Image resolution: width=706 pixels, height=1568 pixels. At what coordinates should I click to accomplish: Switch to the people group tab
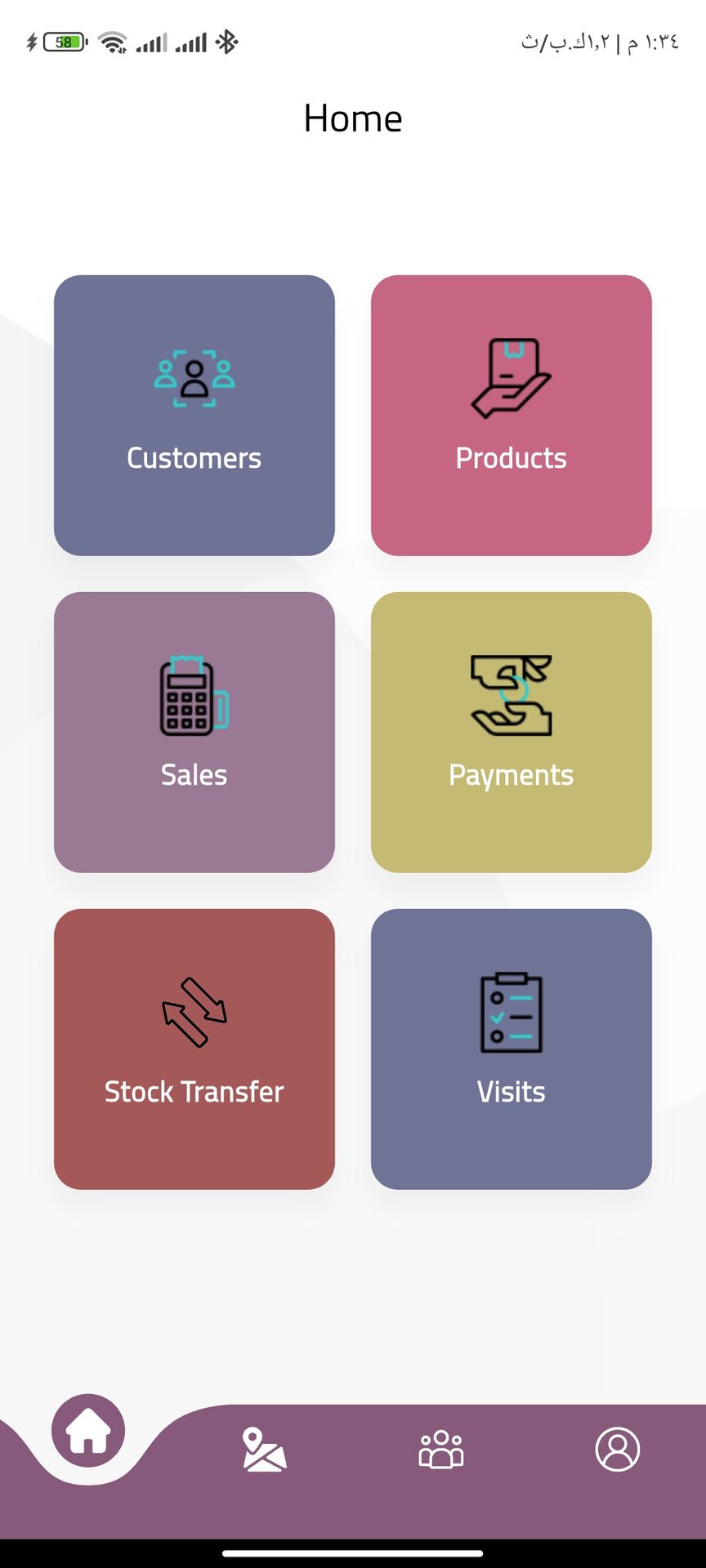(x=441, y=1450)
